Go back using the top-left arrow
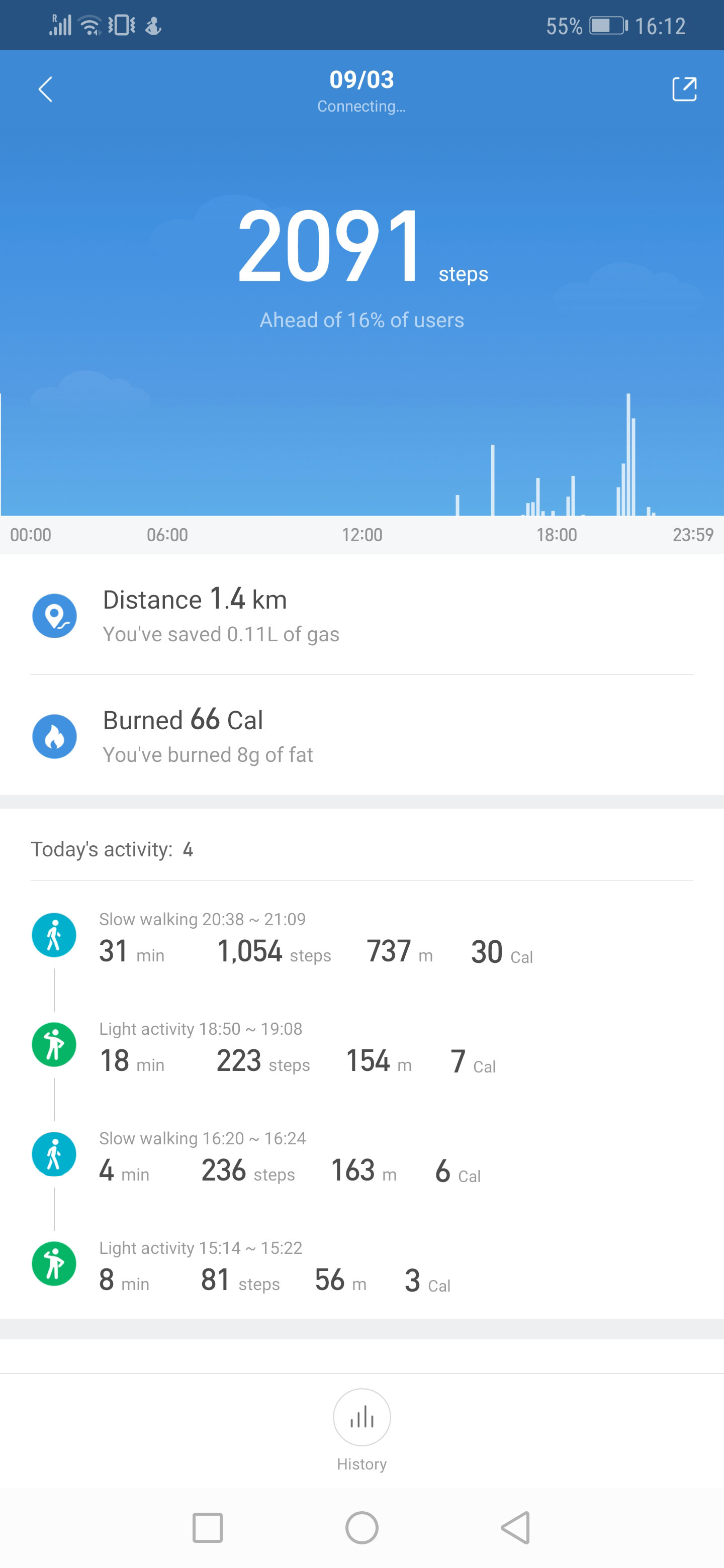Image resolution: width=724 pixels, height=1568 pixels. [46, 89]
